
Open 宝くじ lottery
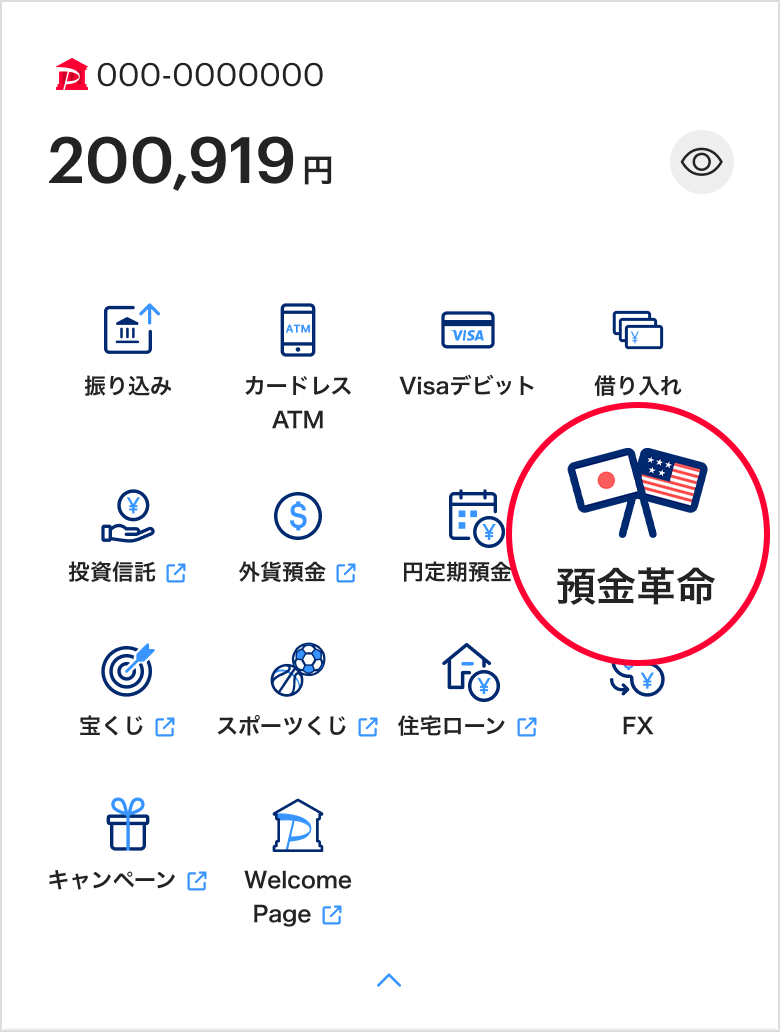click(x=128, y=690)
